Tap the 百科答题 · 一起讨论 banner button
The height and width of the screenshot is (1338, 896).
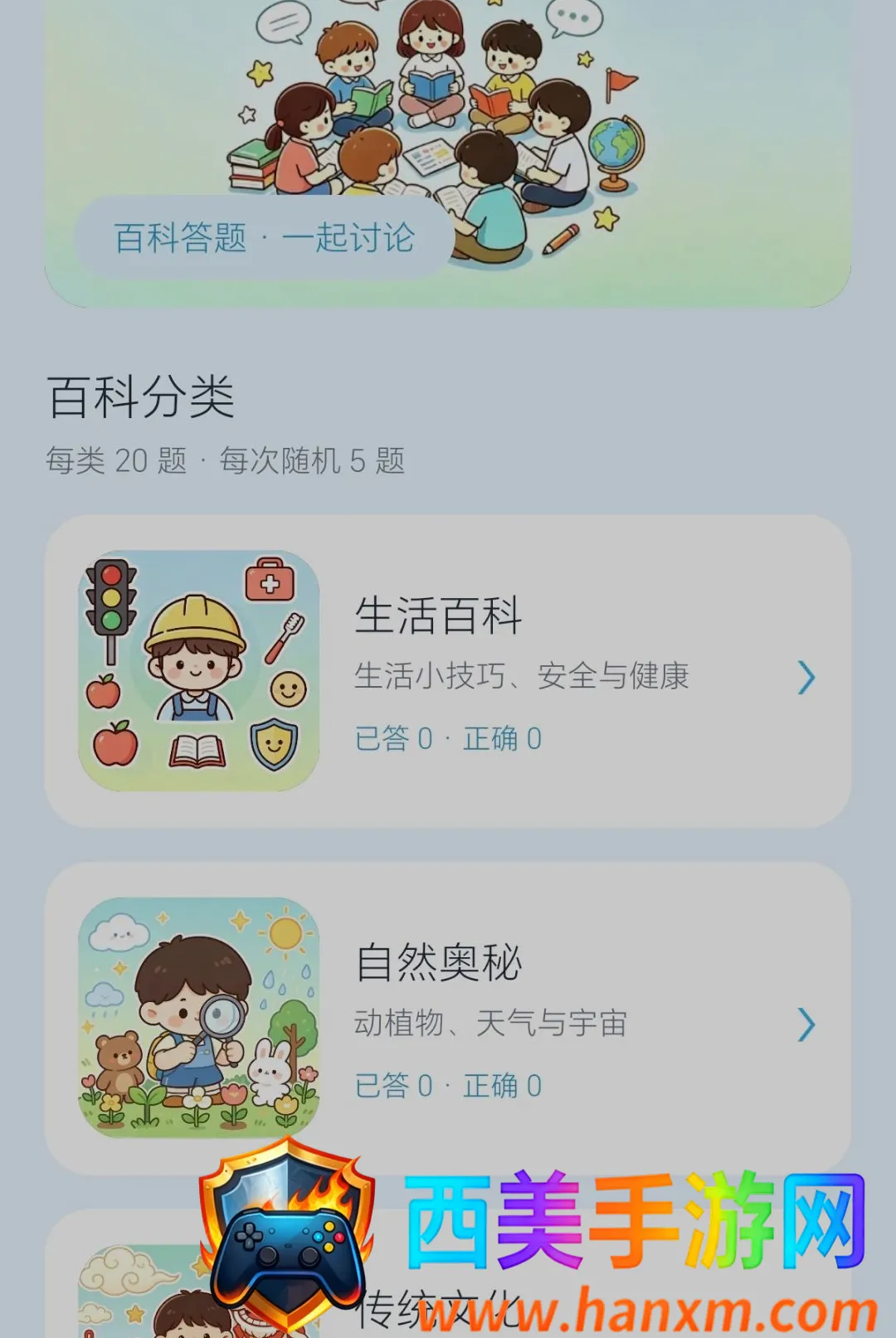pyautogui.click(x=264, y=237)
